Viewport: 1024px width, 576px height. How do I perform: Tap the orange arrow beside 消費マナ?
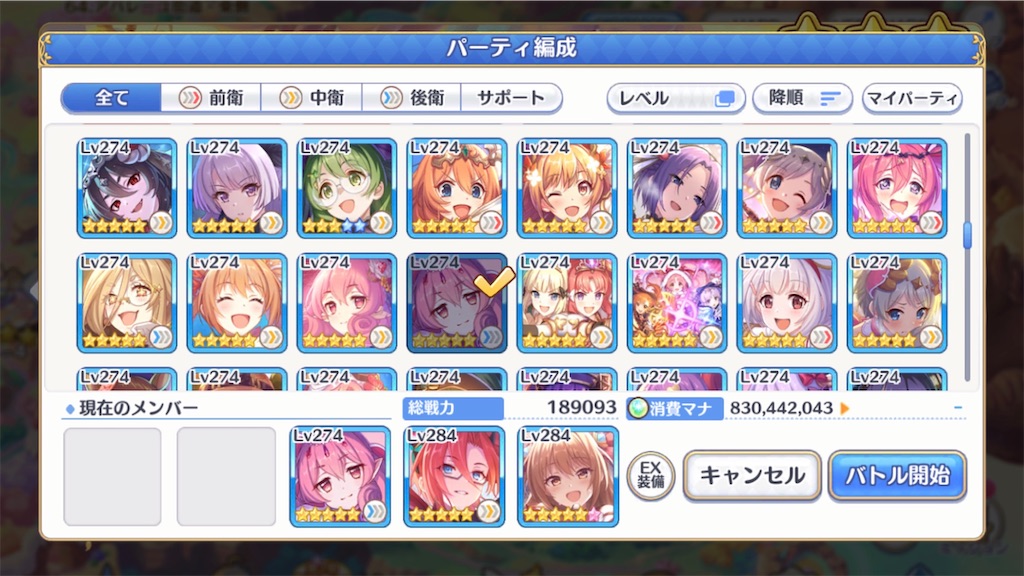pos(844,408)
